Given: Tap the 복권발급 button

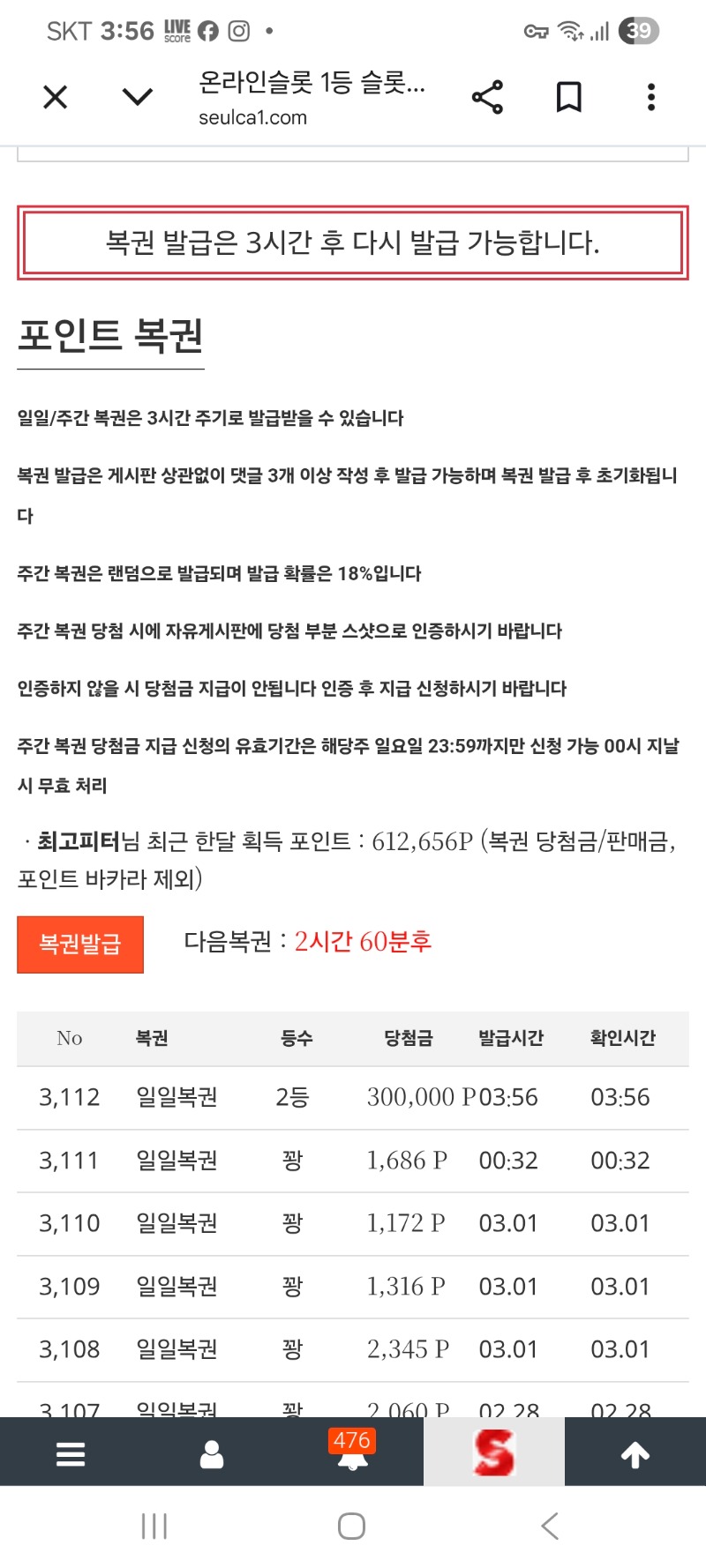Looking at the screenshot, I should point(80,945).
